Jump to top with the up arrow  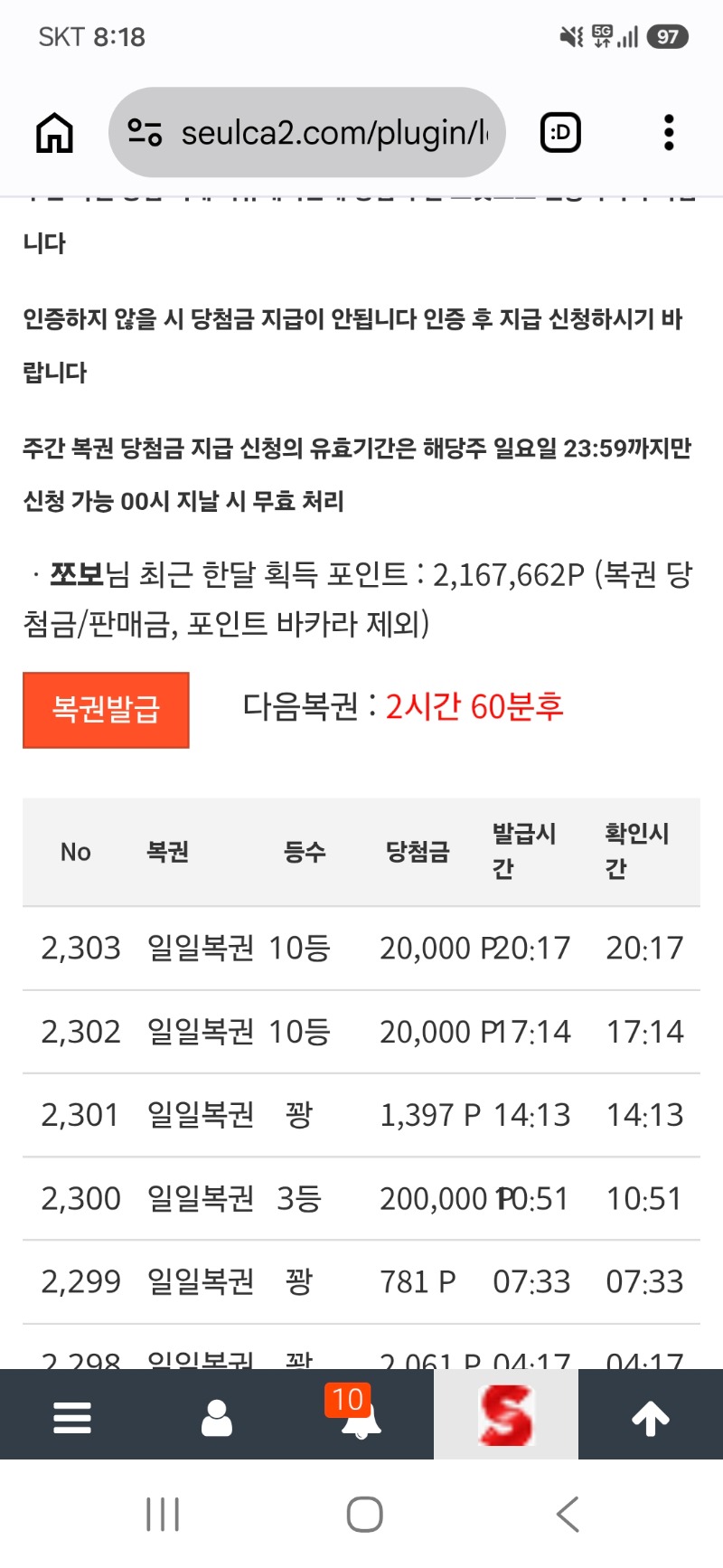point(651,1417)
